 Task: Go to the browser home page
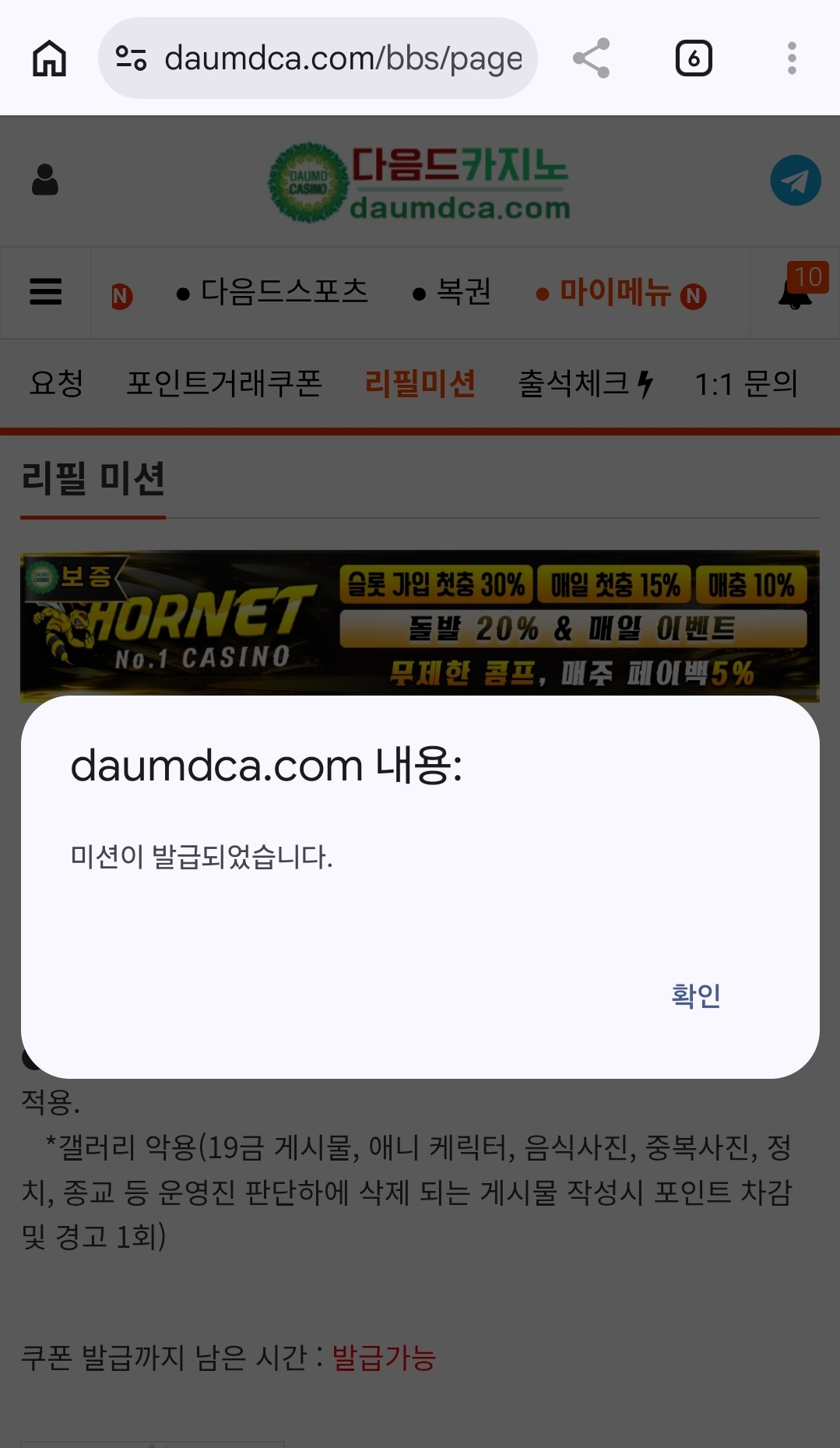point(50,58)
